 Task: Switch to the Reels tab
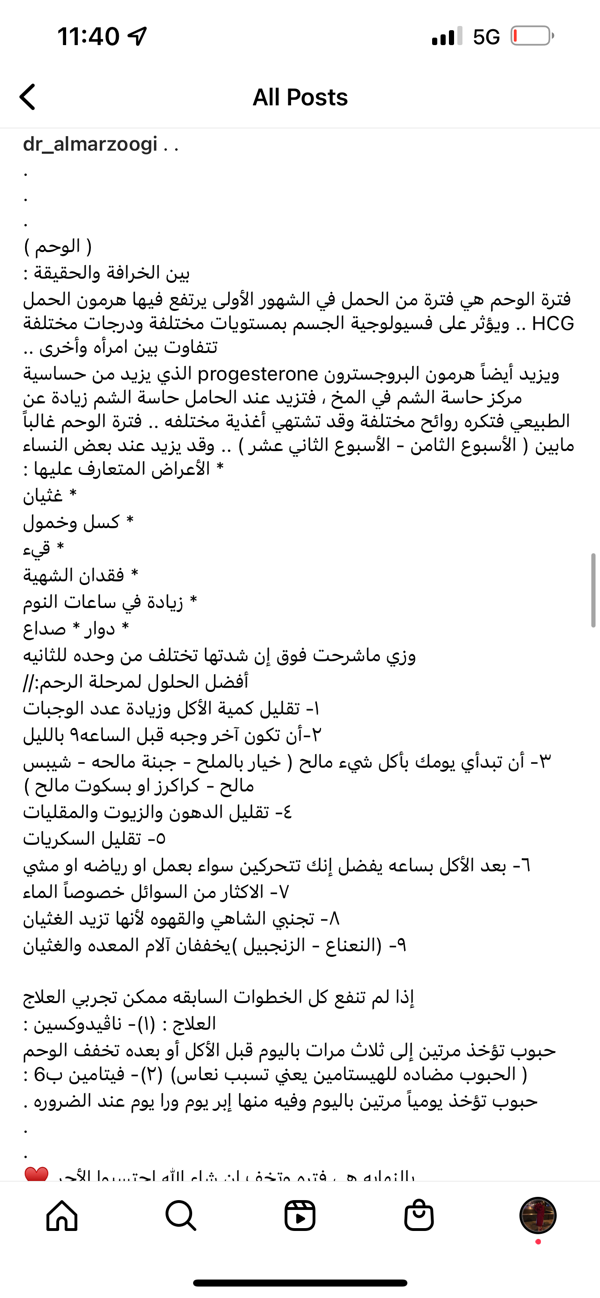(x=300, y=1215)
